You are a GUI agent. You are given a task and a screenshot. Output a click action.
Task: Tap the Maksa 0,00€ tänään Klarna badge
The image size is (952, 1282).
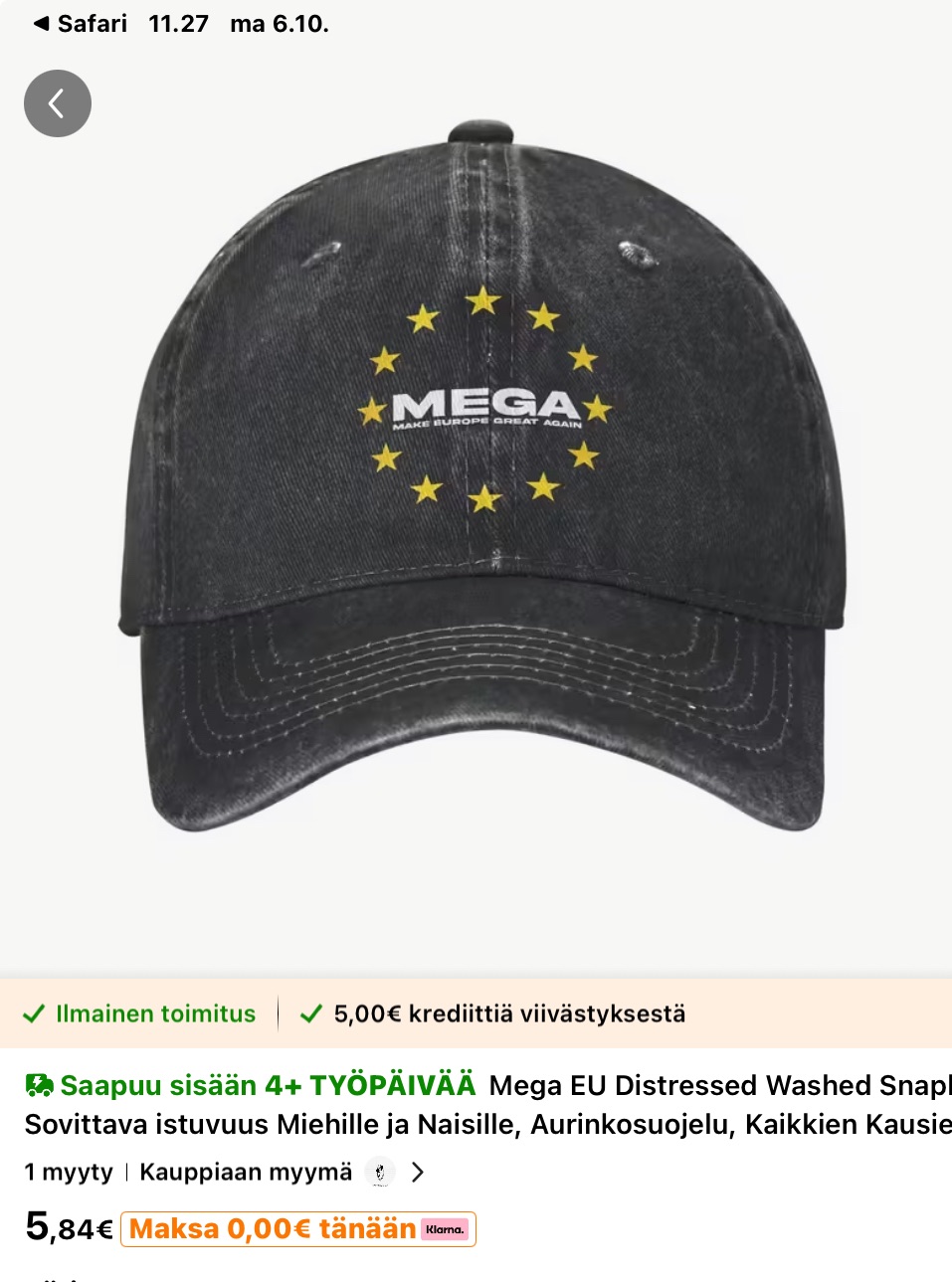tap(298, 1229)
